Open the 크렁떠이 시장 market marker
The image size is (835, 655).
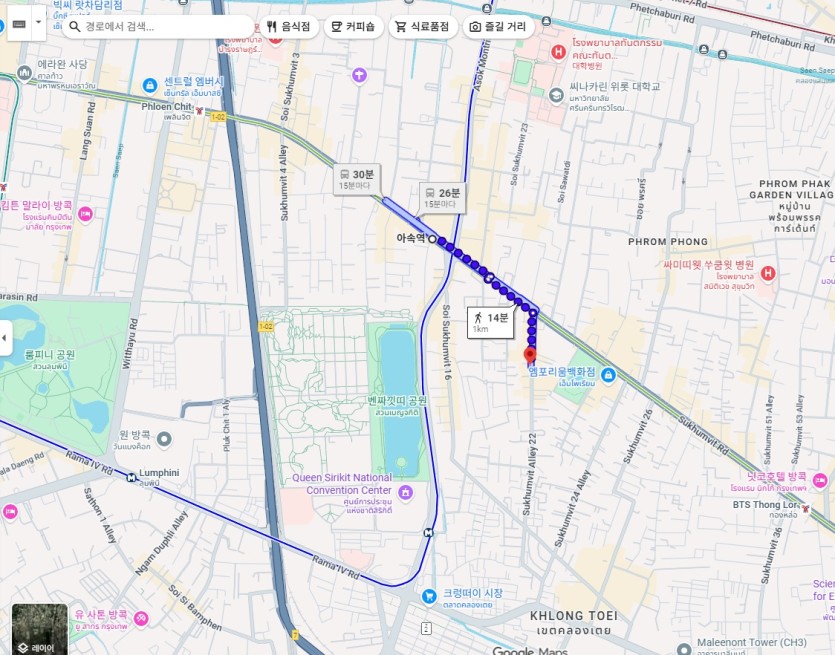click(x=429, y=596)
